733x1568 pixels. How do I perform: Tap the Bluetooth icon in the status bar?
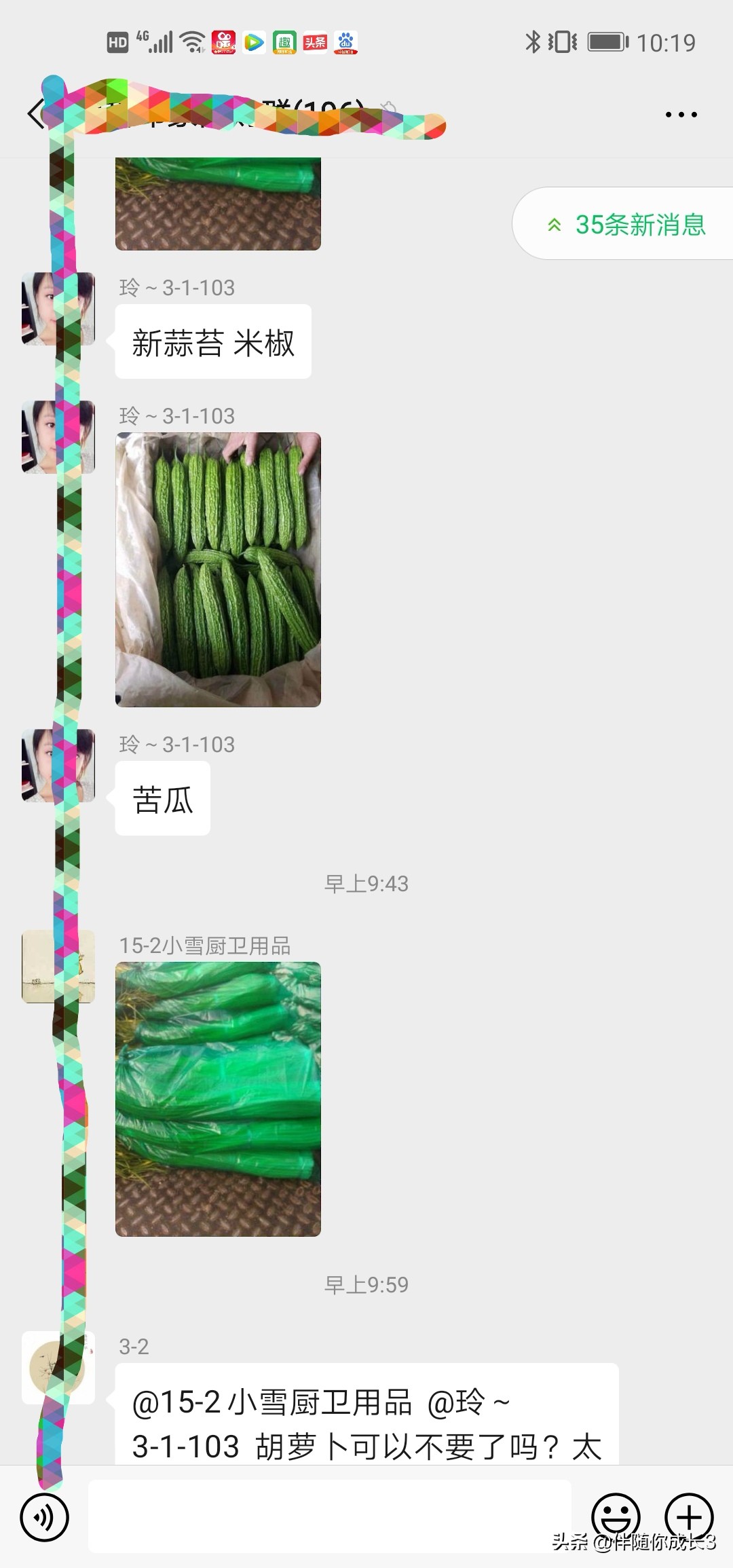click(x=533, y=41)
